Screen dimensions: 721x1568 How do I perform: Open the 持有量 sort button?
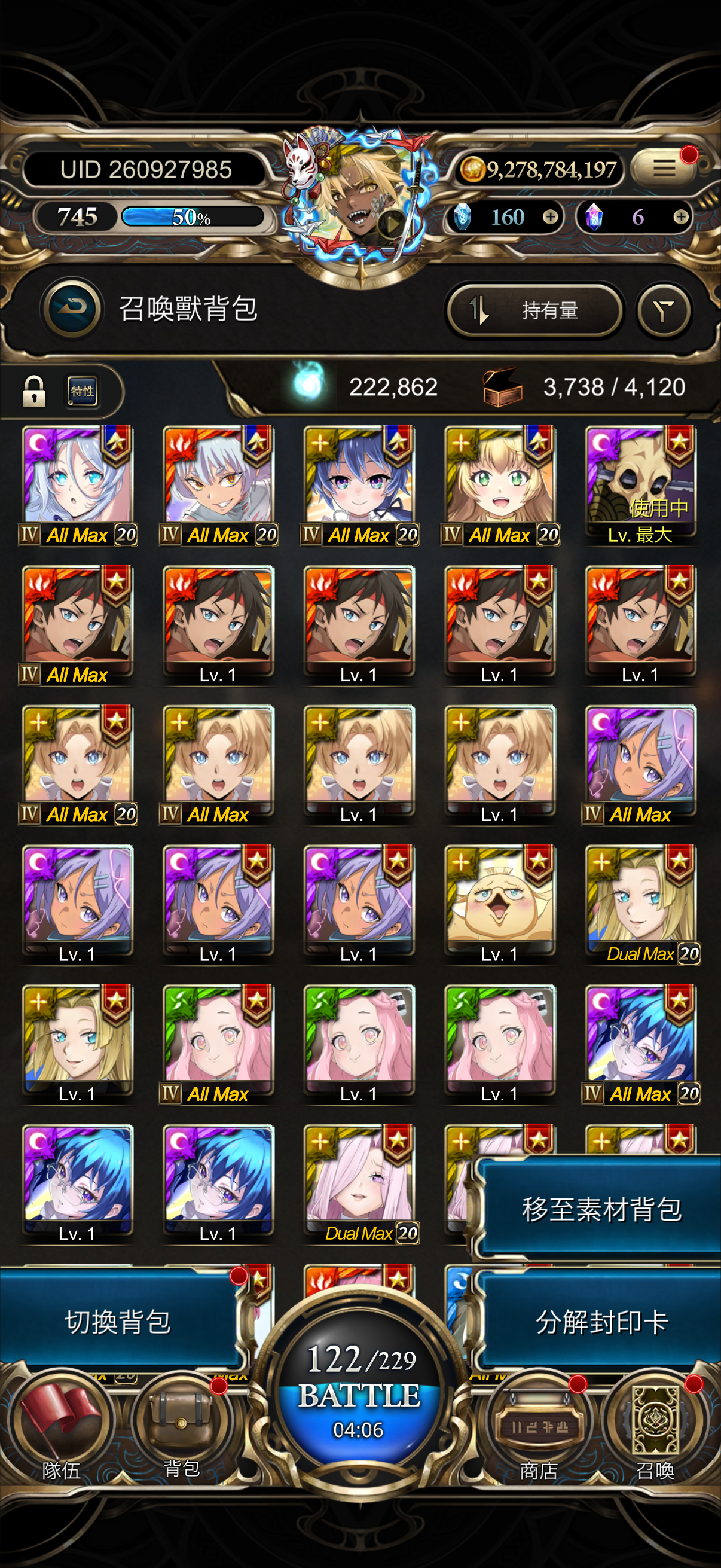[x=534, y=310]
